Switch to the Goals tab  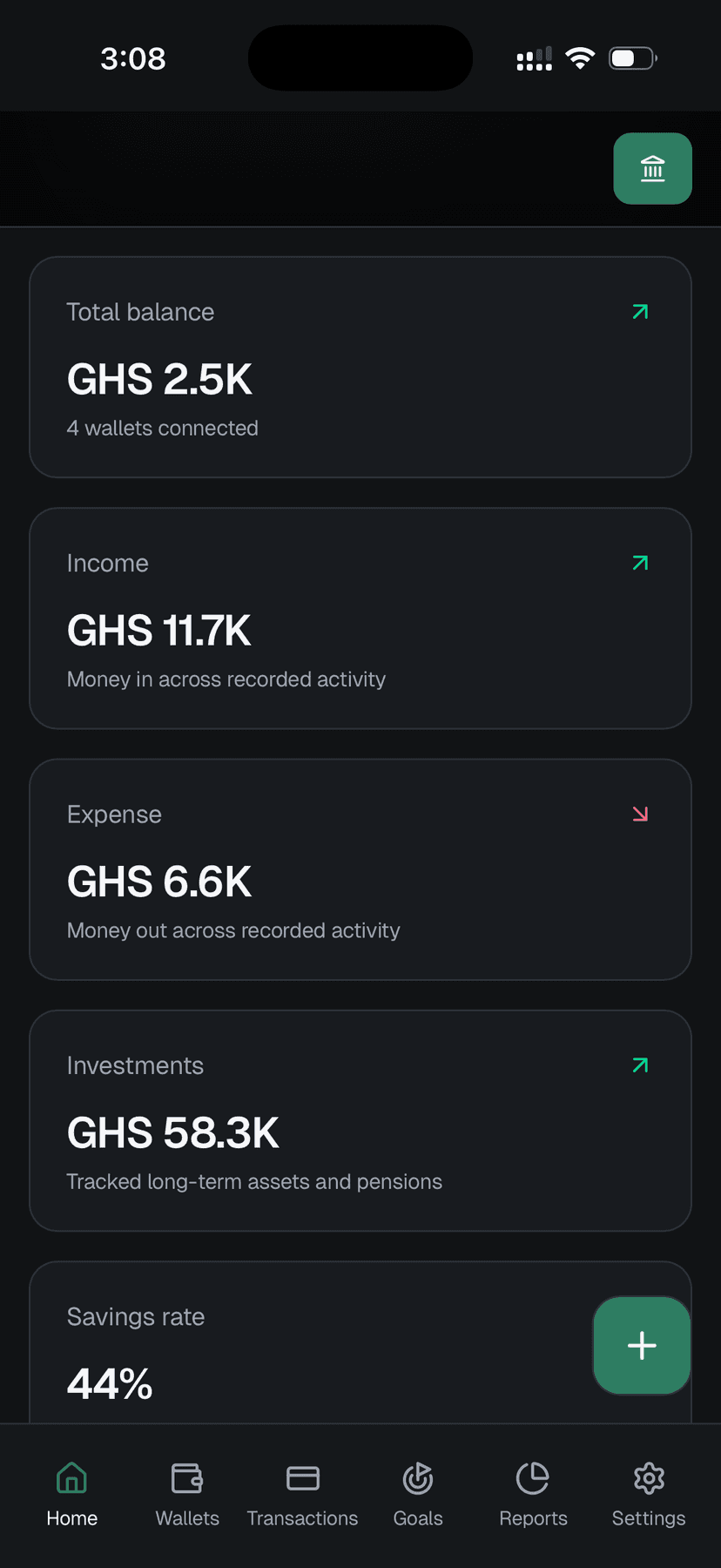417,1493
